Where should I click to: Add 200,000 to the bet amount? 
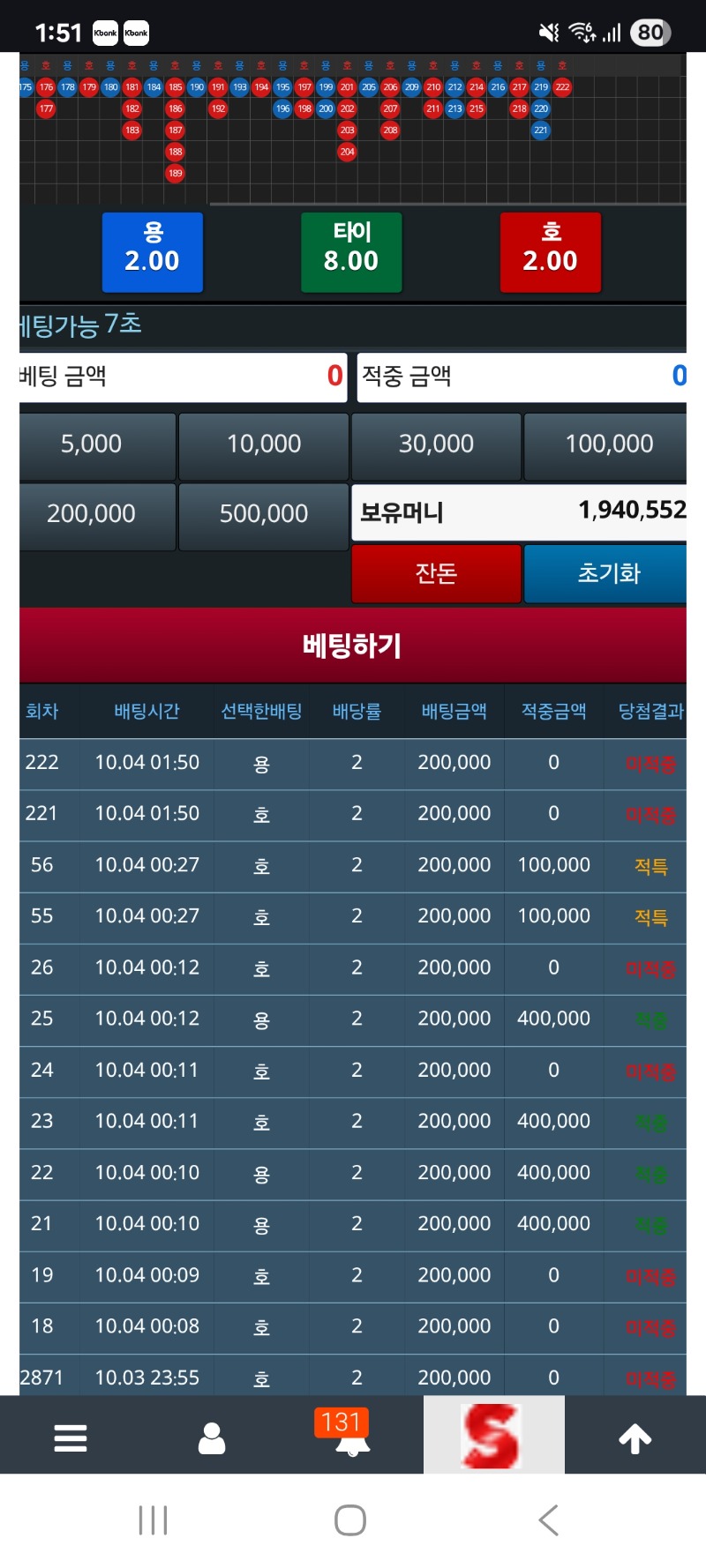pos(92,514)
